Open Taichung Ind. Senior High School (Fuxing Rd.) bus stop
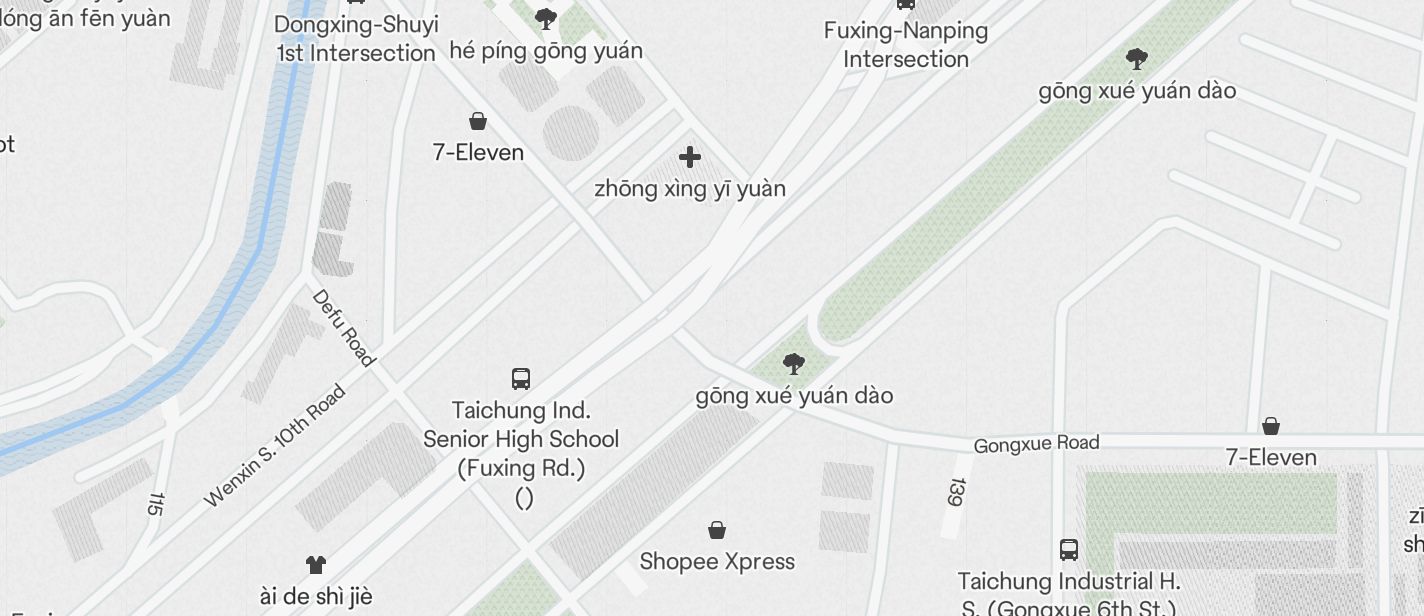 click(x=521, y=379)
